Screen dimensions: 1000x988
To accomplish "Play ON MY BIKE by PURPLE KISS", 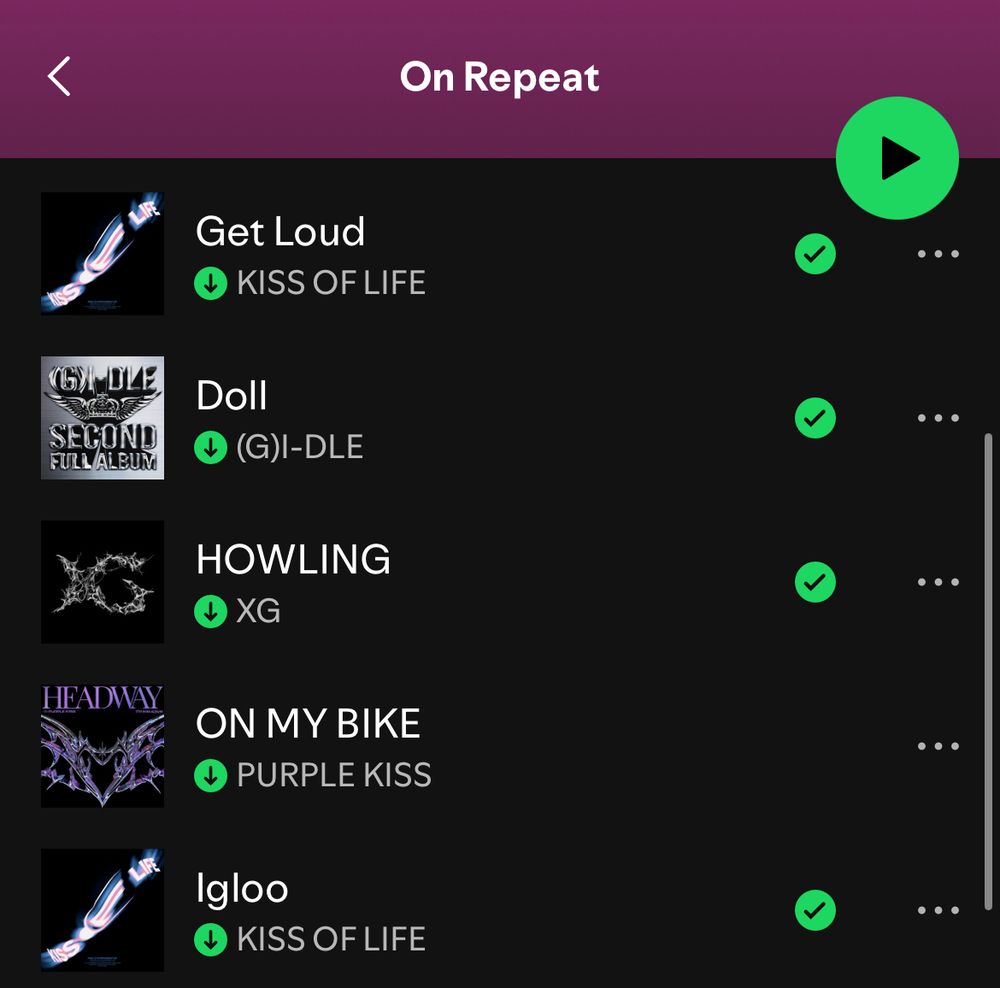I will 308,724.
